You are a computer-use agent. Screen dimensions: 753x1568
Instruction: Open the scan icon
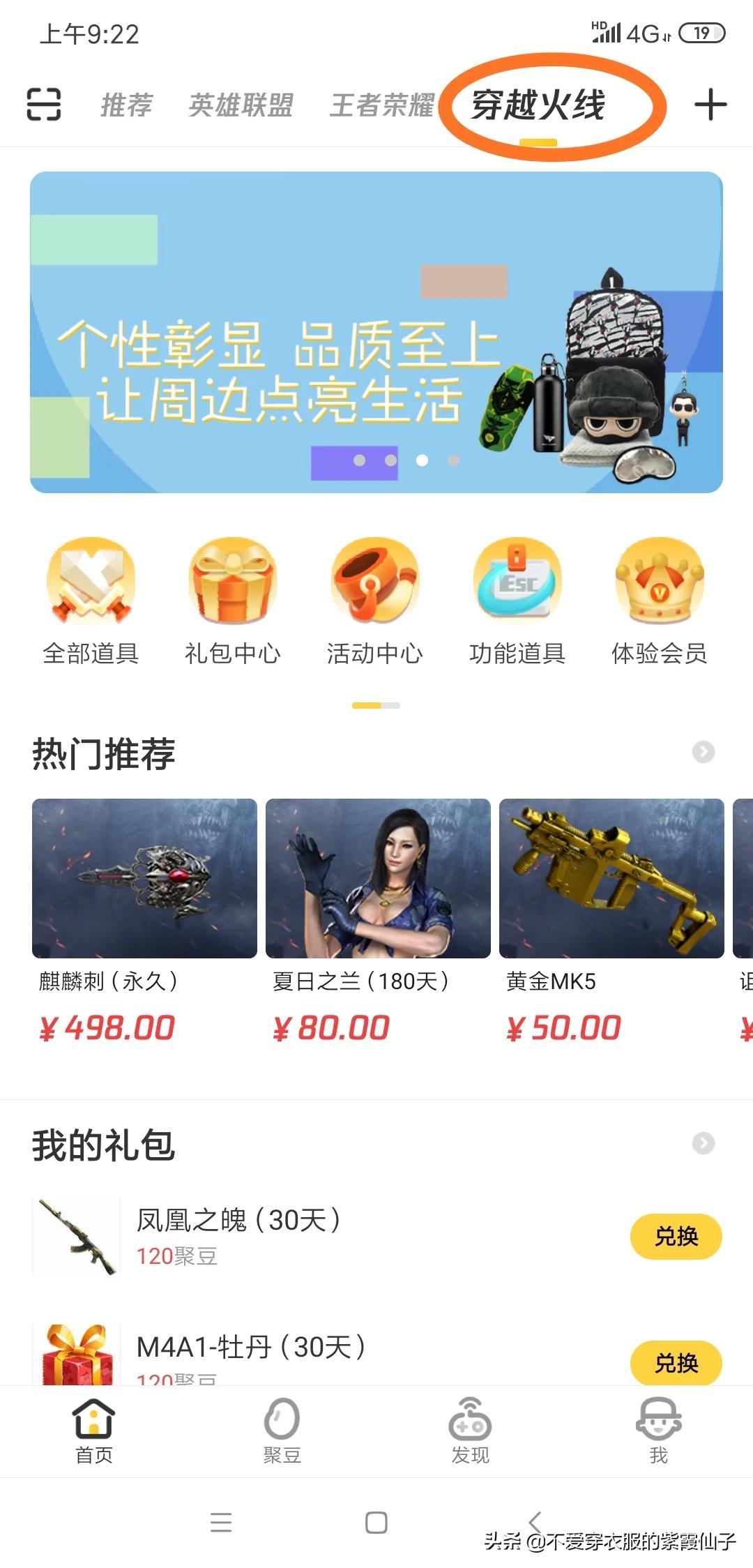tap(44, 105)
